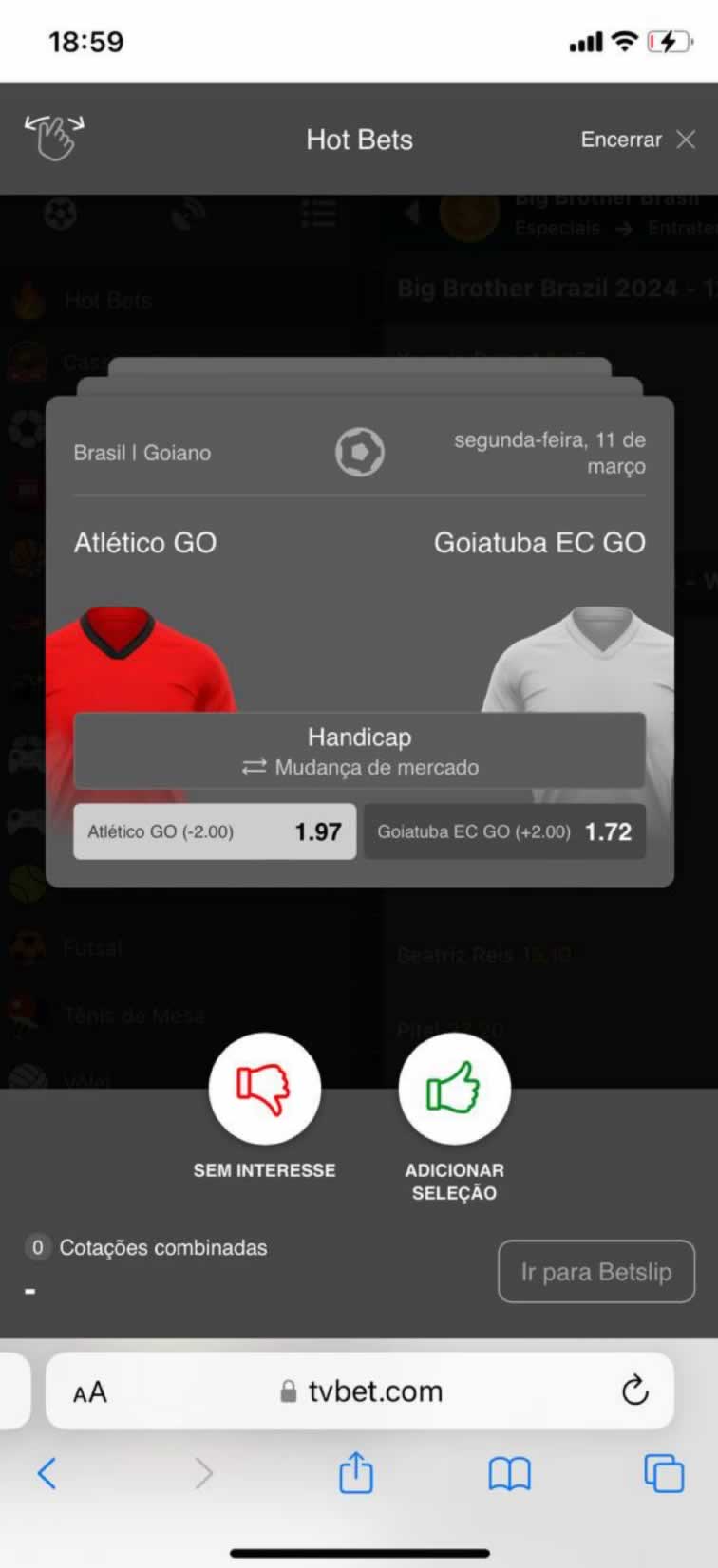Reload the page in Safari
Screen dimensions: 718x1568
point(634,1391)
